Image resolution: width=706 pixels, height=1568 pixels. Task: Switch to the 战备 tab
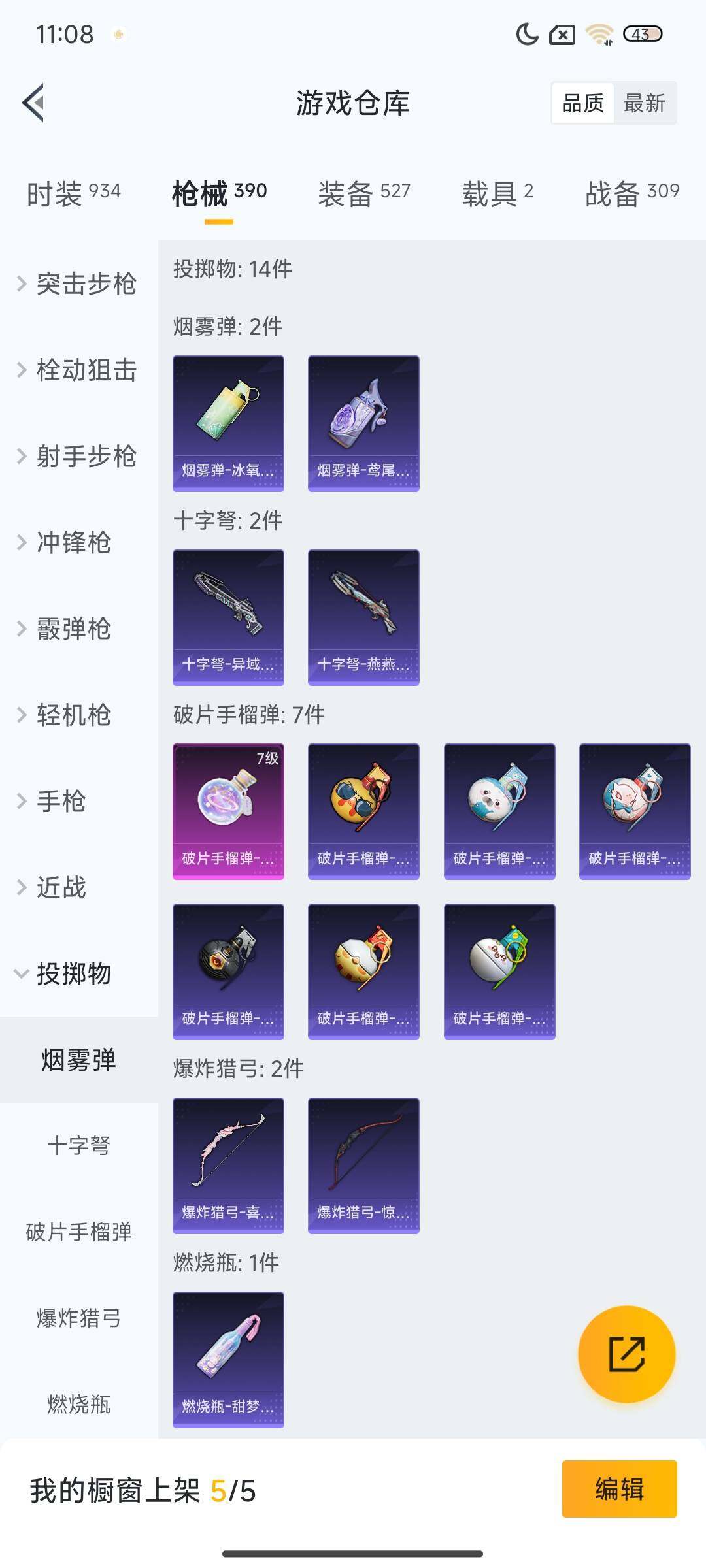click(631, 194)
